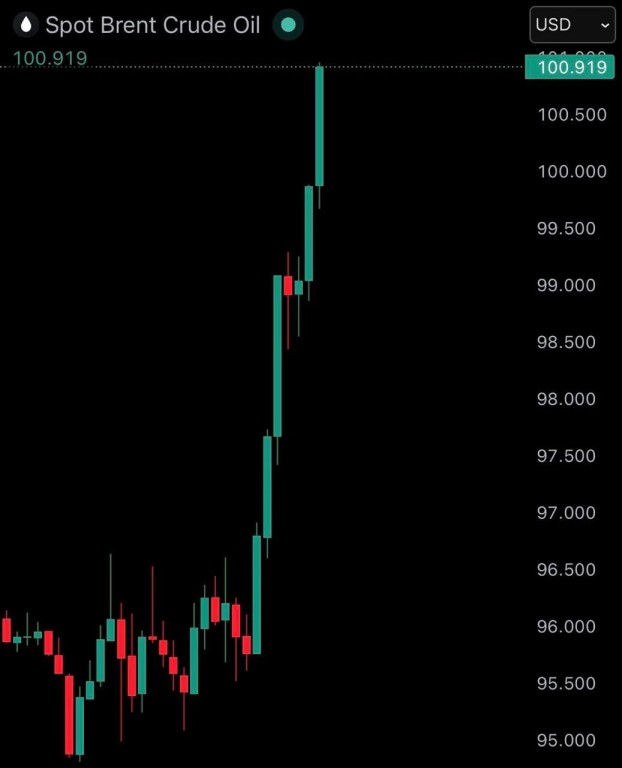
Task: Tap the Spot Brent Crude Oil symbol title
Action: 152,25
